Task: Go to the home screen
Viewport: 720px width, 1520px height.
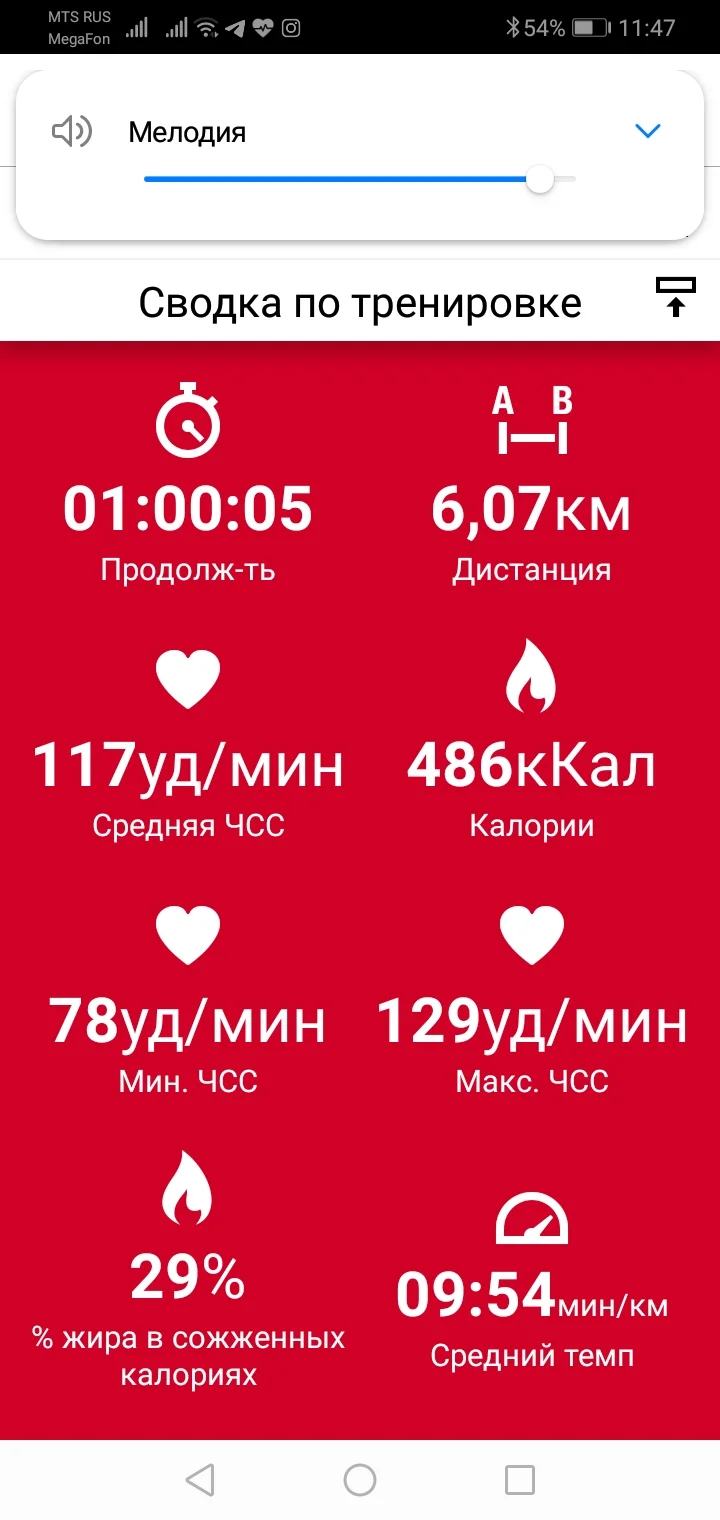Action: coord(360,1480)
